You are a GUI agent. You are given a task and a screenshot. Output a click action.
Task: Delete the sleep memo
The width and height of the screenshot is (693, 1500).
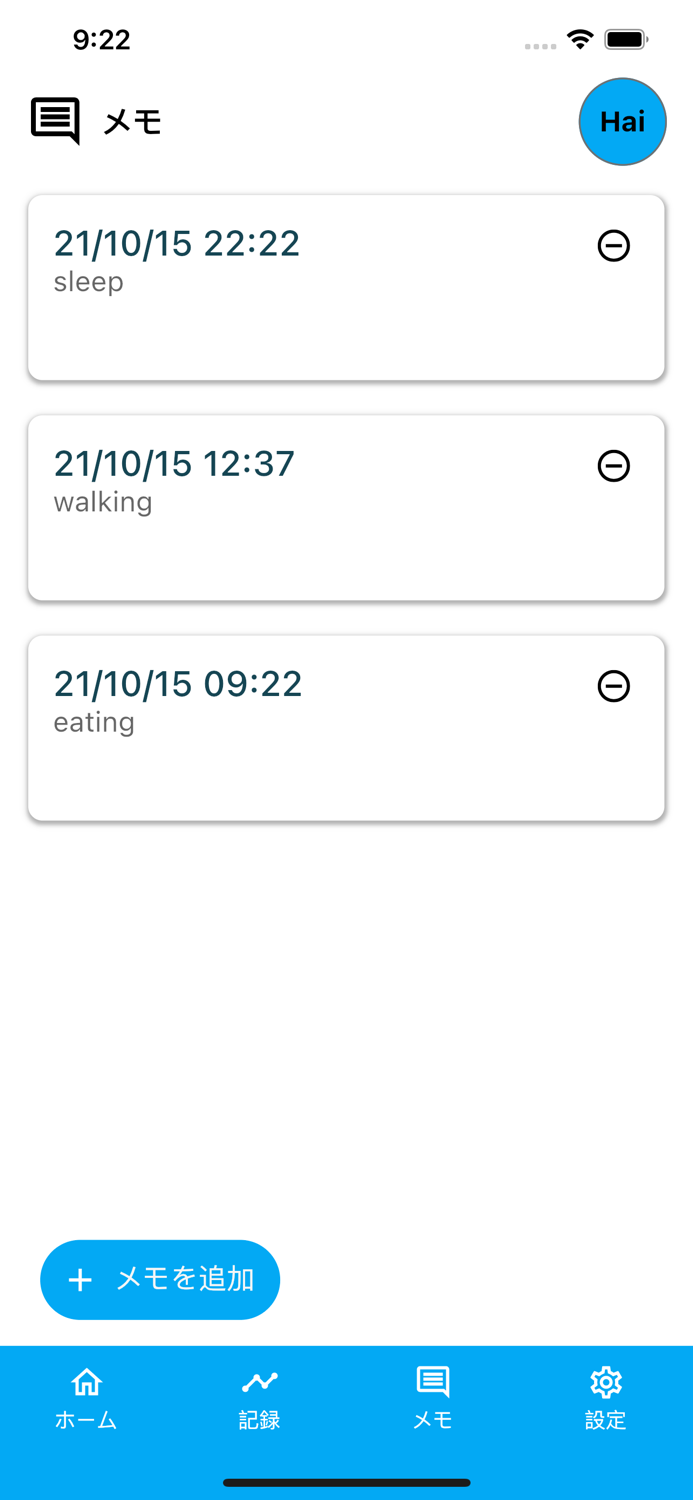(613, 245)
